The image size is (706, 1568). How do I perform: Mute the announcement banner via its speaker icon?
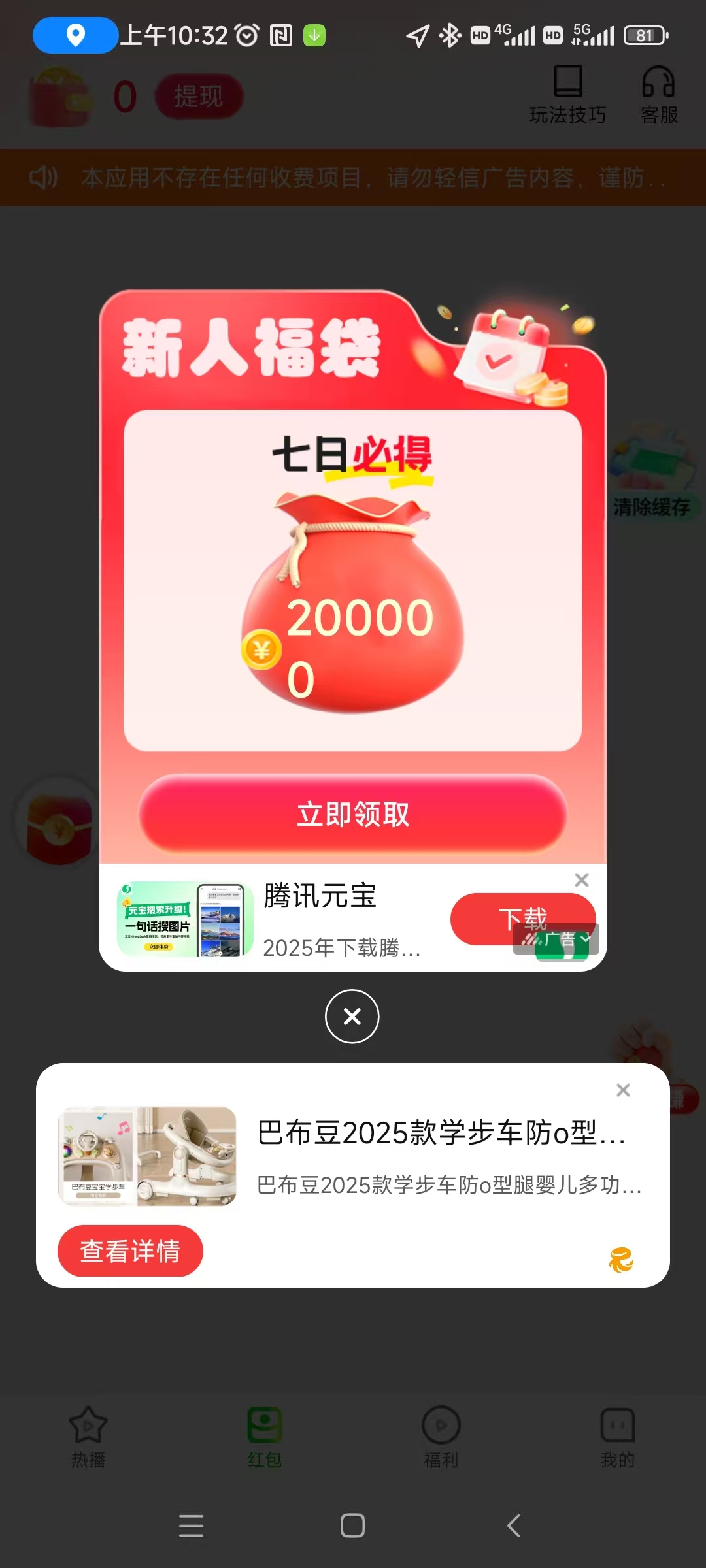pos(42,177)
